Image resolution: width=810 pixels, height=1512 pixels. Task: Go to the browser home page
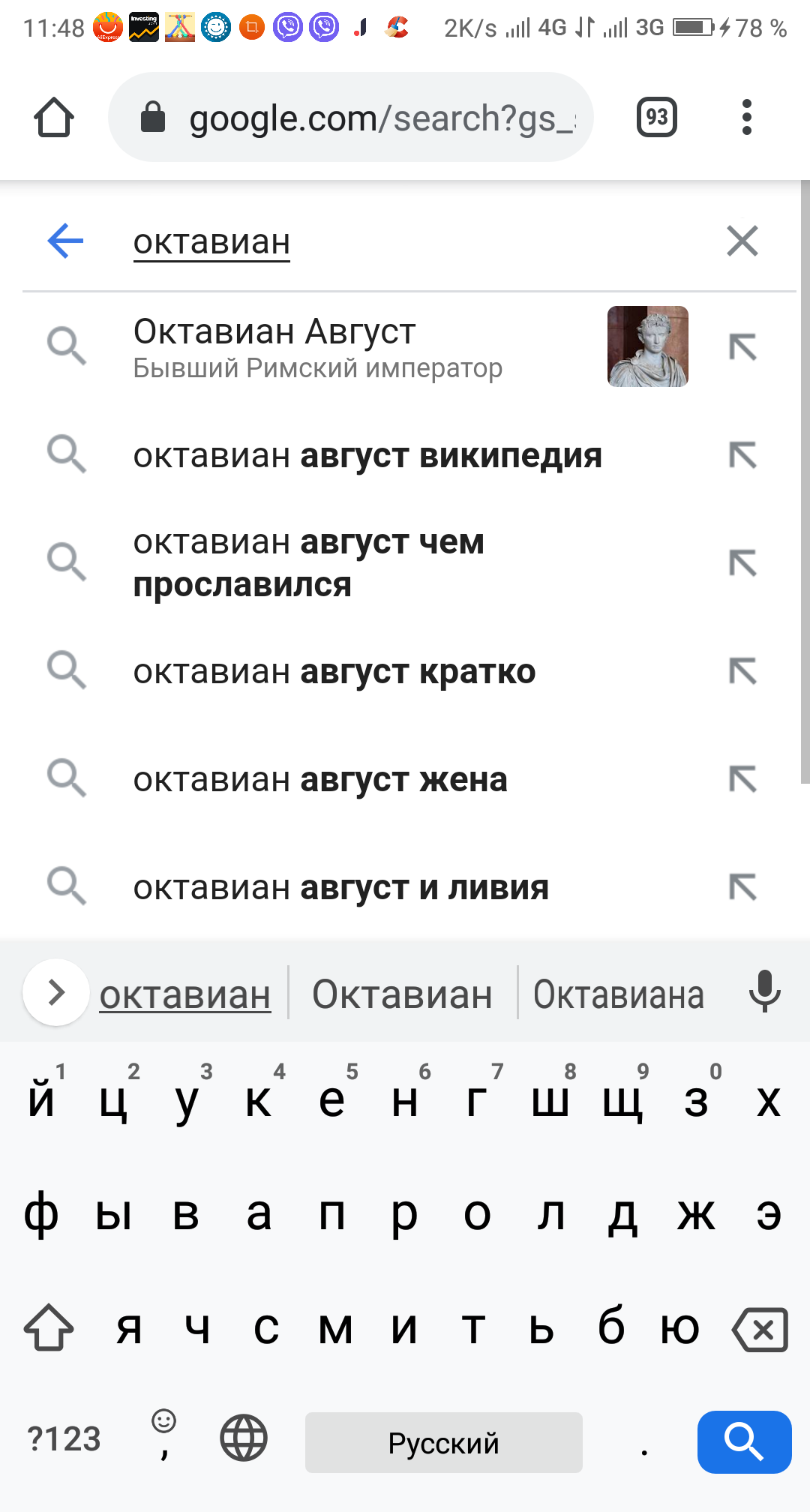54,118
